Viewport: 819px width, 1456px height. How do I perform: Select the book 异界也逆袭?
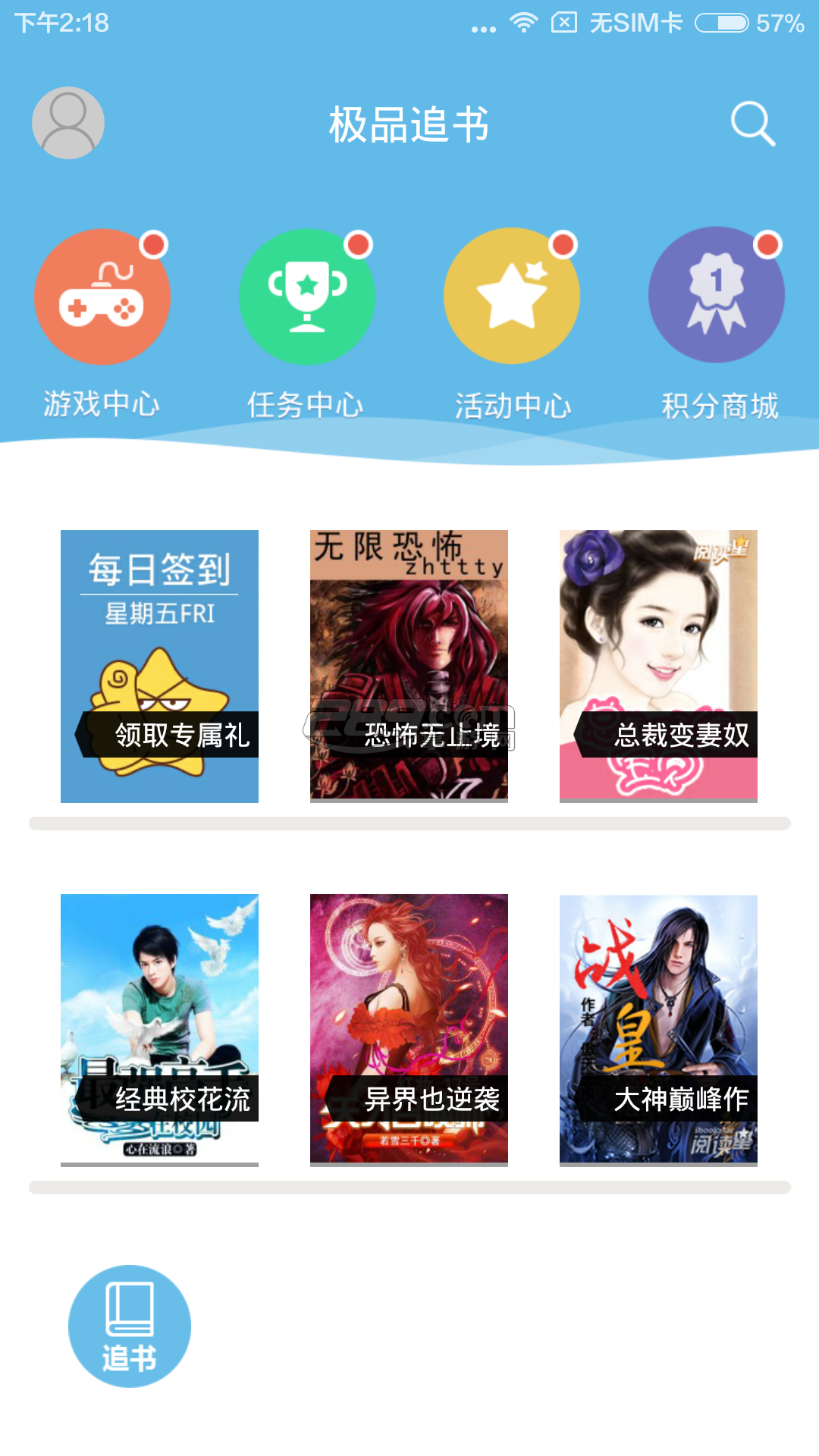409,1029
